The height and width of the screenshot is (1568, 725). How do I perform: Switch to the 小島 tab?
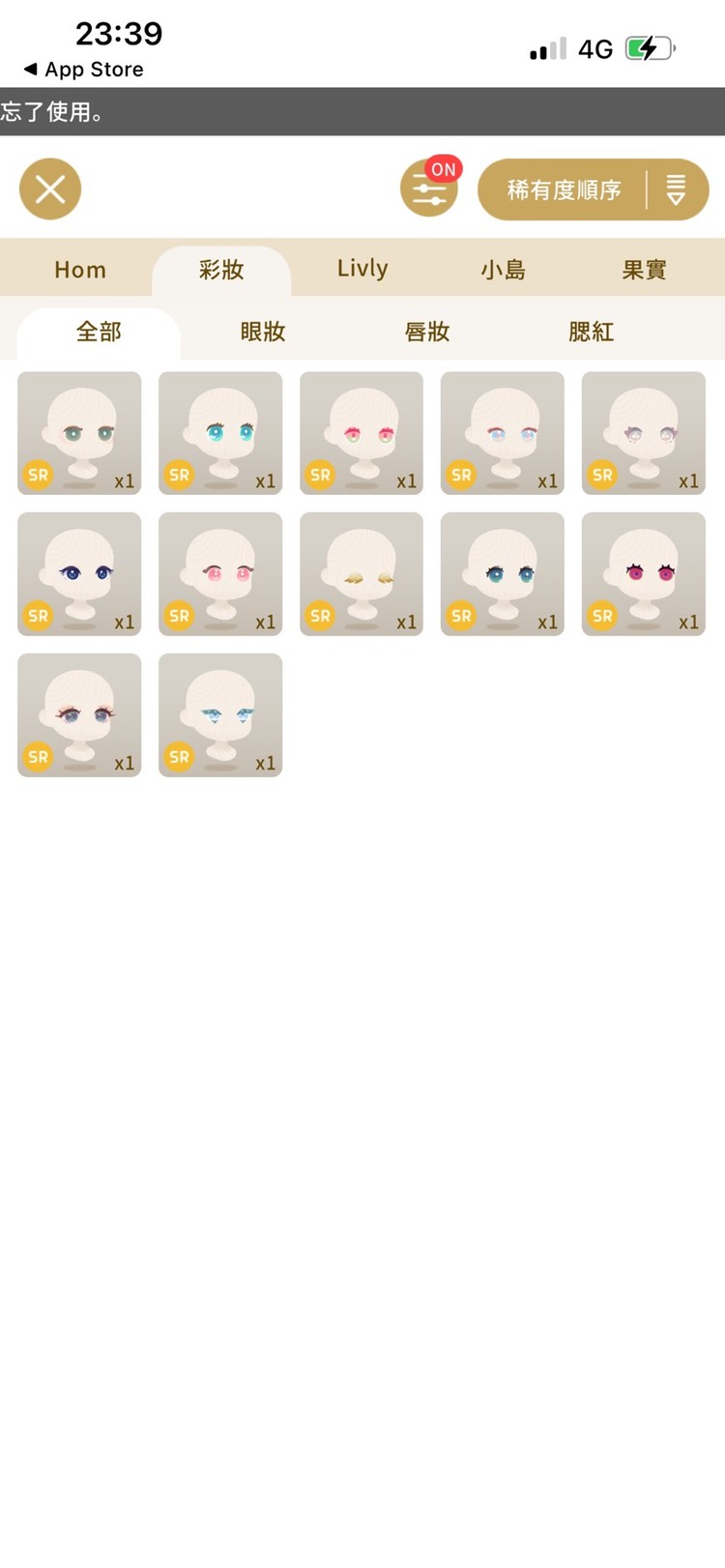click(x=504, y=270)
